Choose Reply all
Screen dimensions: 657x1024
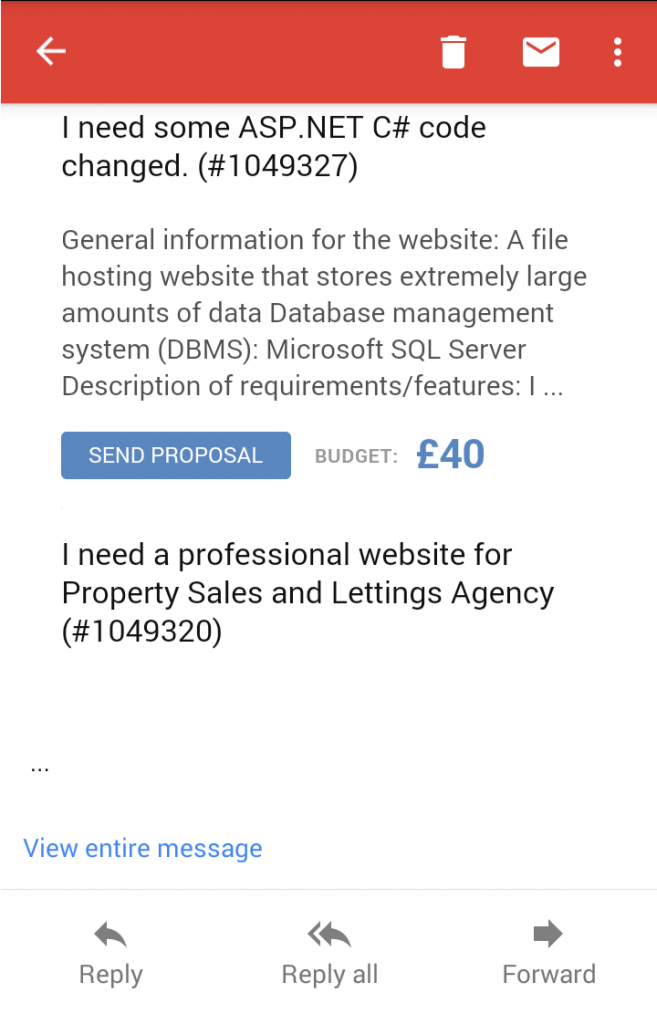tap(329, 954)
